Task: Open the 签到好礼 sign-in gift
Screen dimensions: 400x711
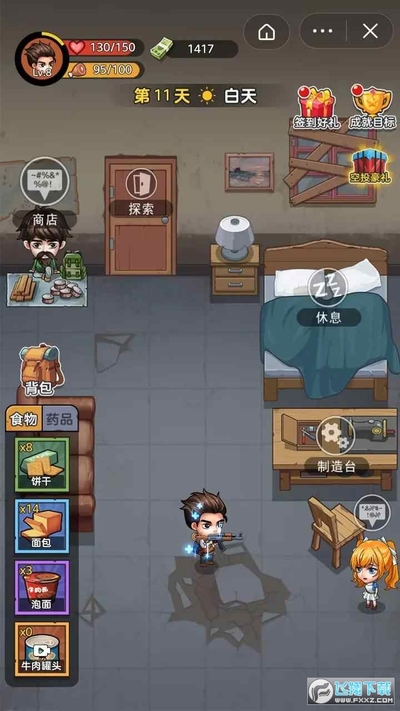Action: pyautogui.click(x=316, y=107)
